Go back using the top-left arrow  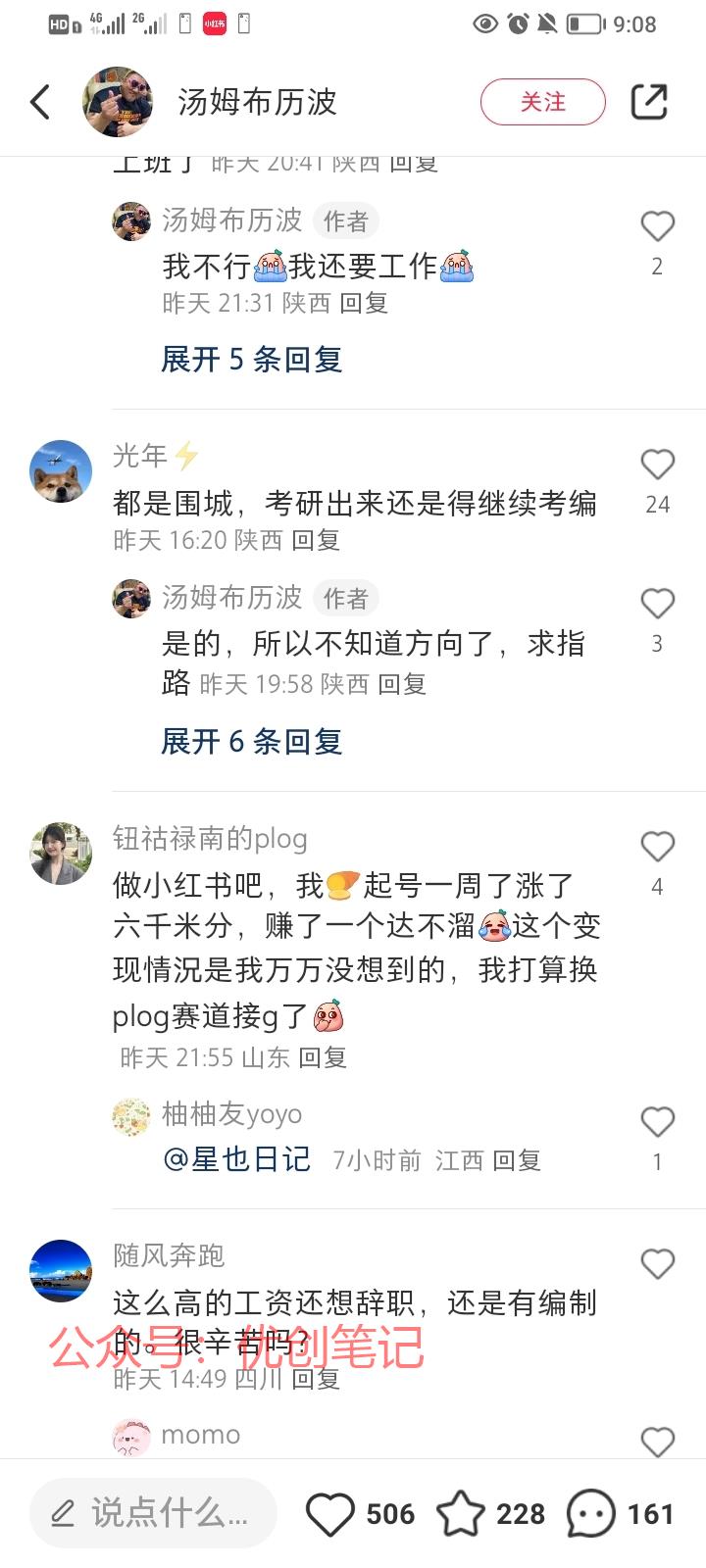pos(40,102)
